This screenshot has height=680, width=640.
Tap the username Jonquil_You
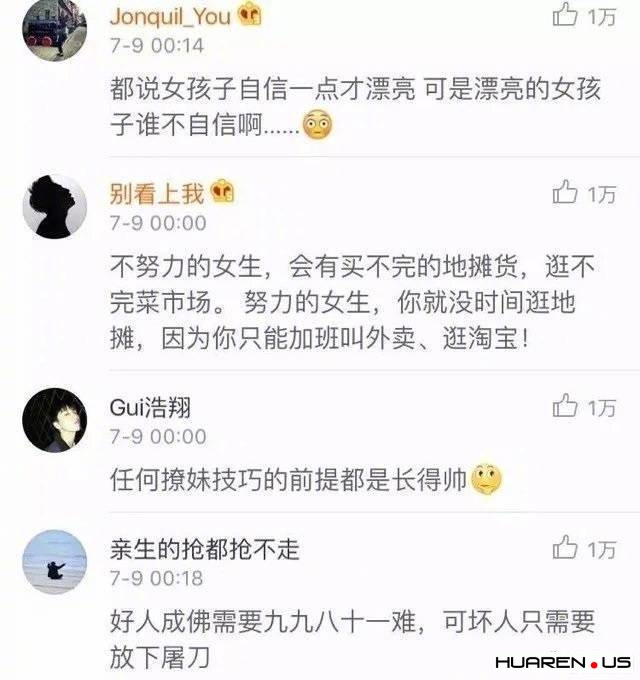170,16
